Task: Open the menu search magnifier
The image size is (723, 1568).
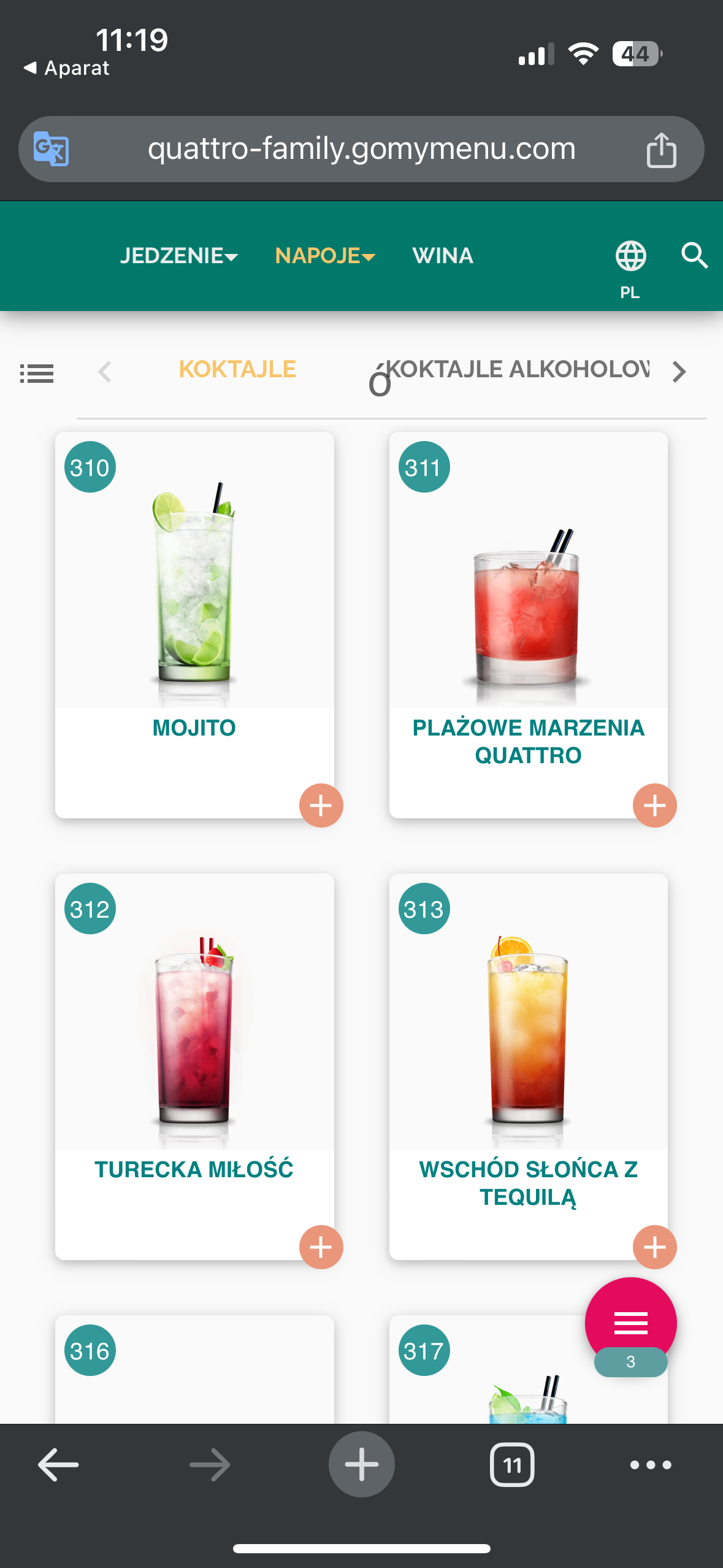Action: [x=694, y=256]
